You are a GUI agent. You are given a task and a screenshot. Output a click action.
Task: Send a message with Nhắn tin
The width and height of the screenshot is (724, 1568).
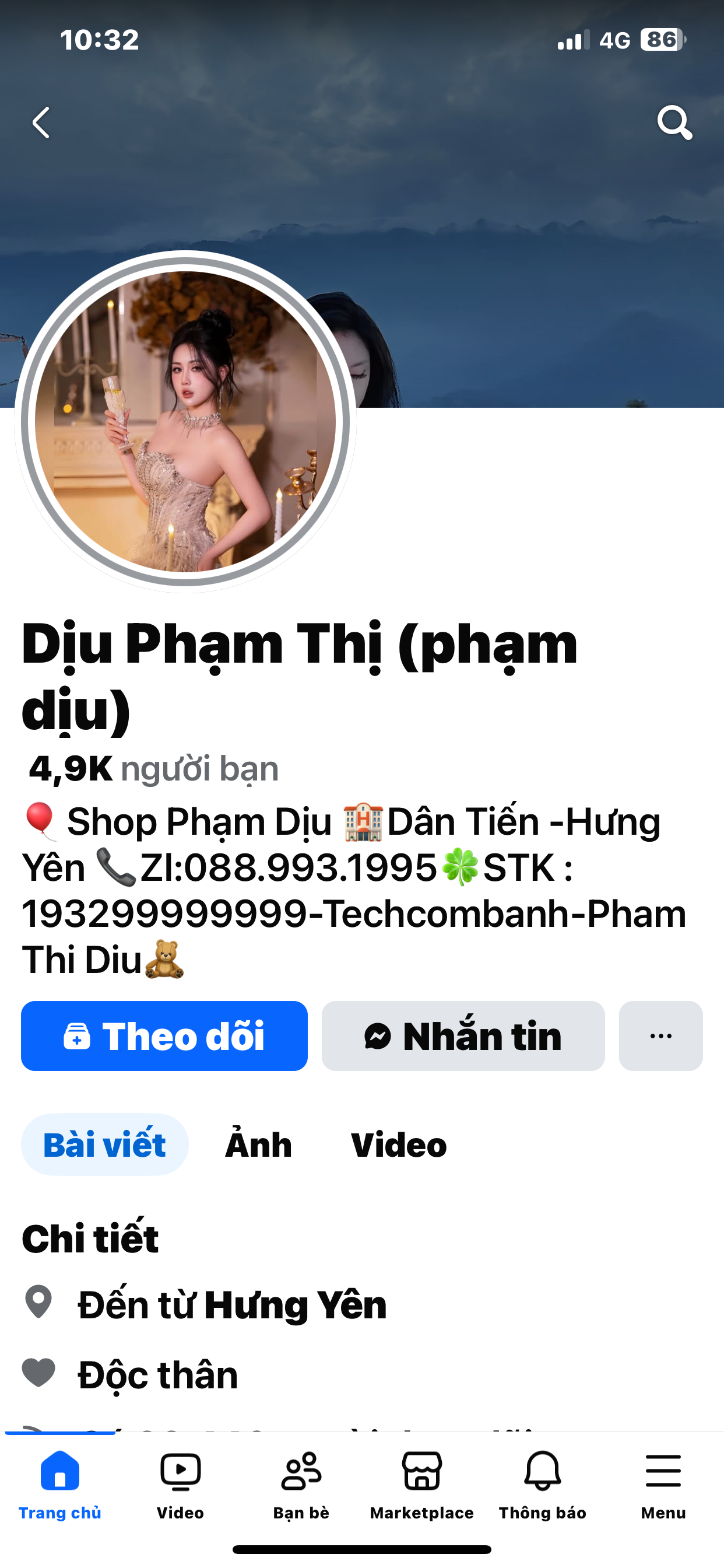click(463, 1036)
